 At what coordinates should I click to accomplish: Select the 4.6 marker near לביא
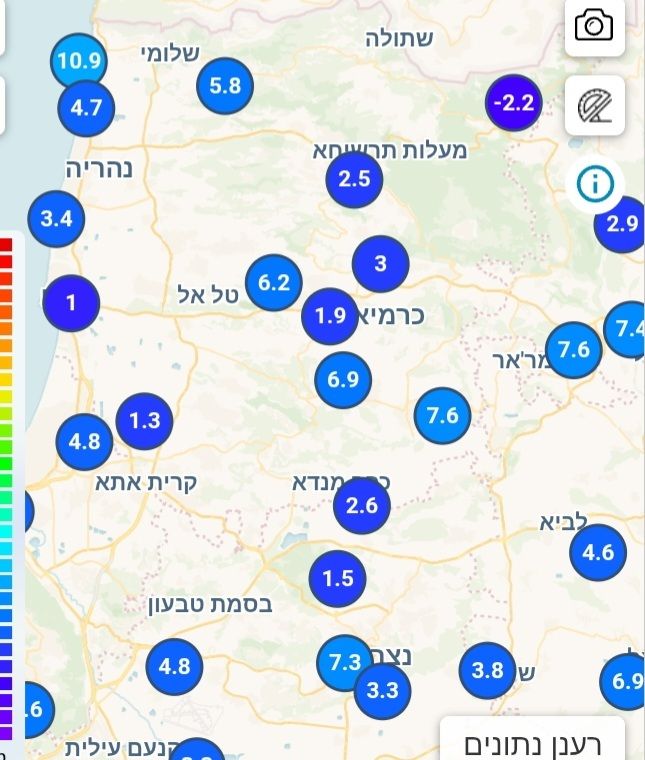[x=598, y=551]
